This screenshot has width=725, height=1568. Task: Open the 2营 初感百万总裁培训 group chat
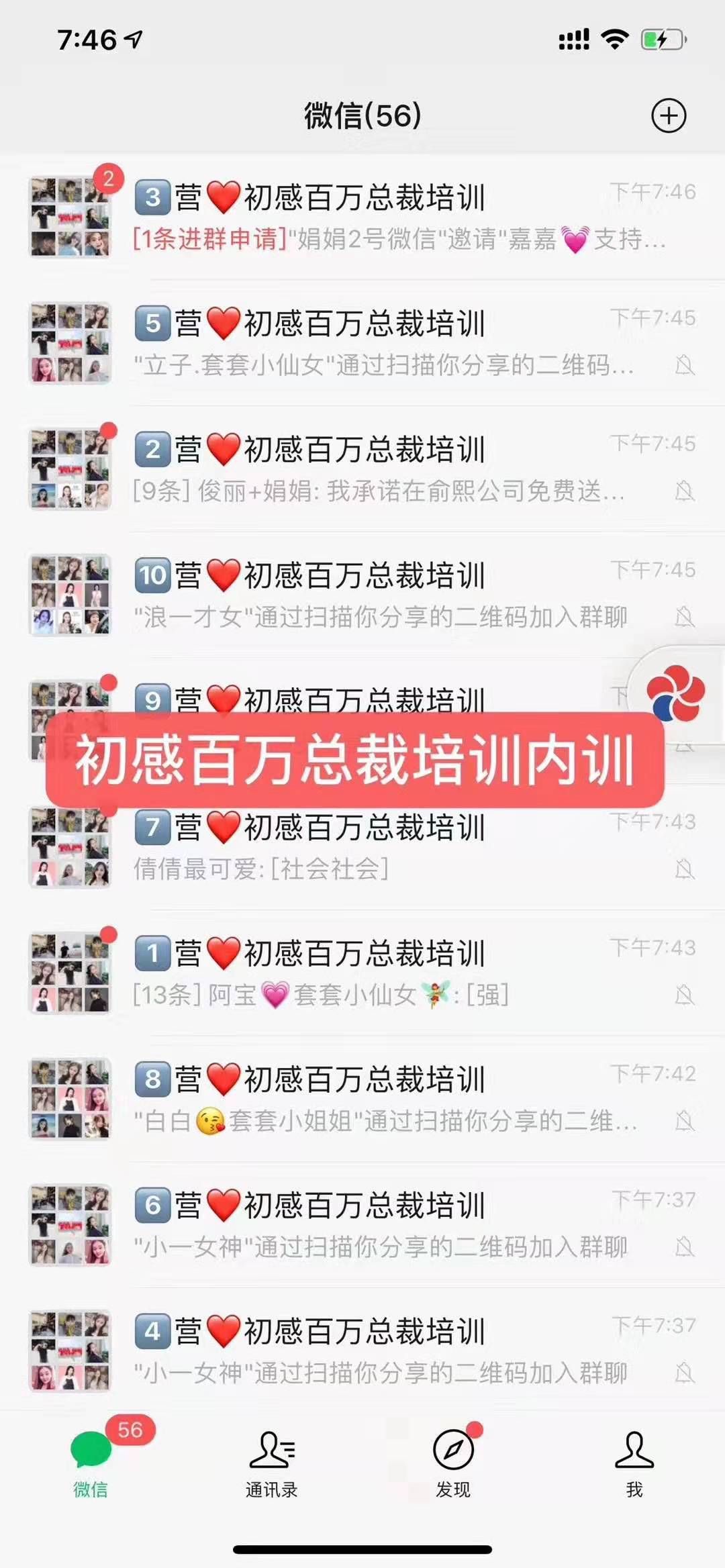pyautogui.click(x=362, y=469)
